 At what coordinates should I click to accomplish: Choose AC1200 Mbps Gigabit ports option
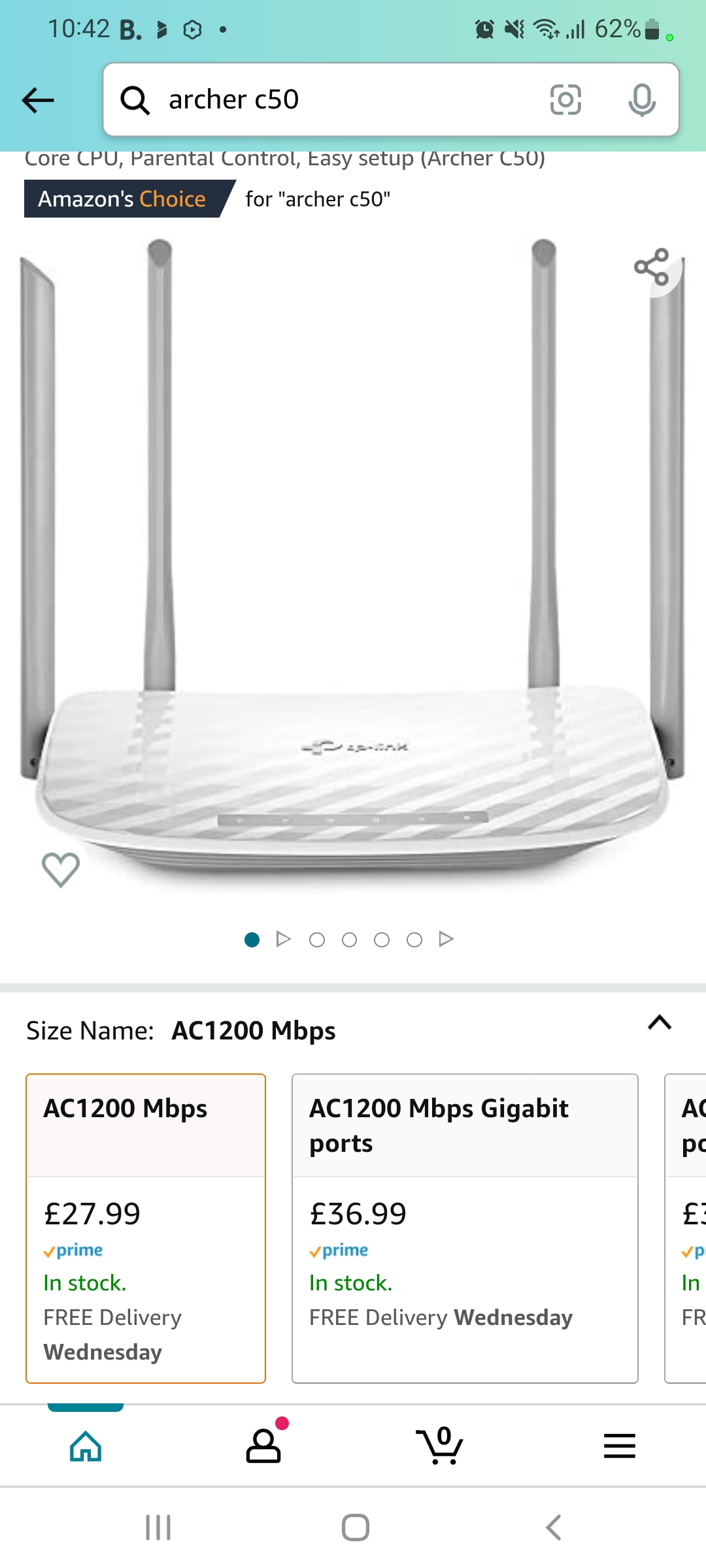tap(465, 1228)
